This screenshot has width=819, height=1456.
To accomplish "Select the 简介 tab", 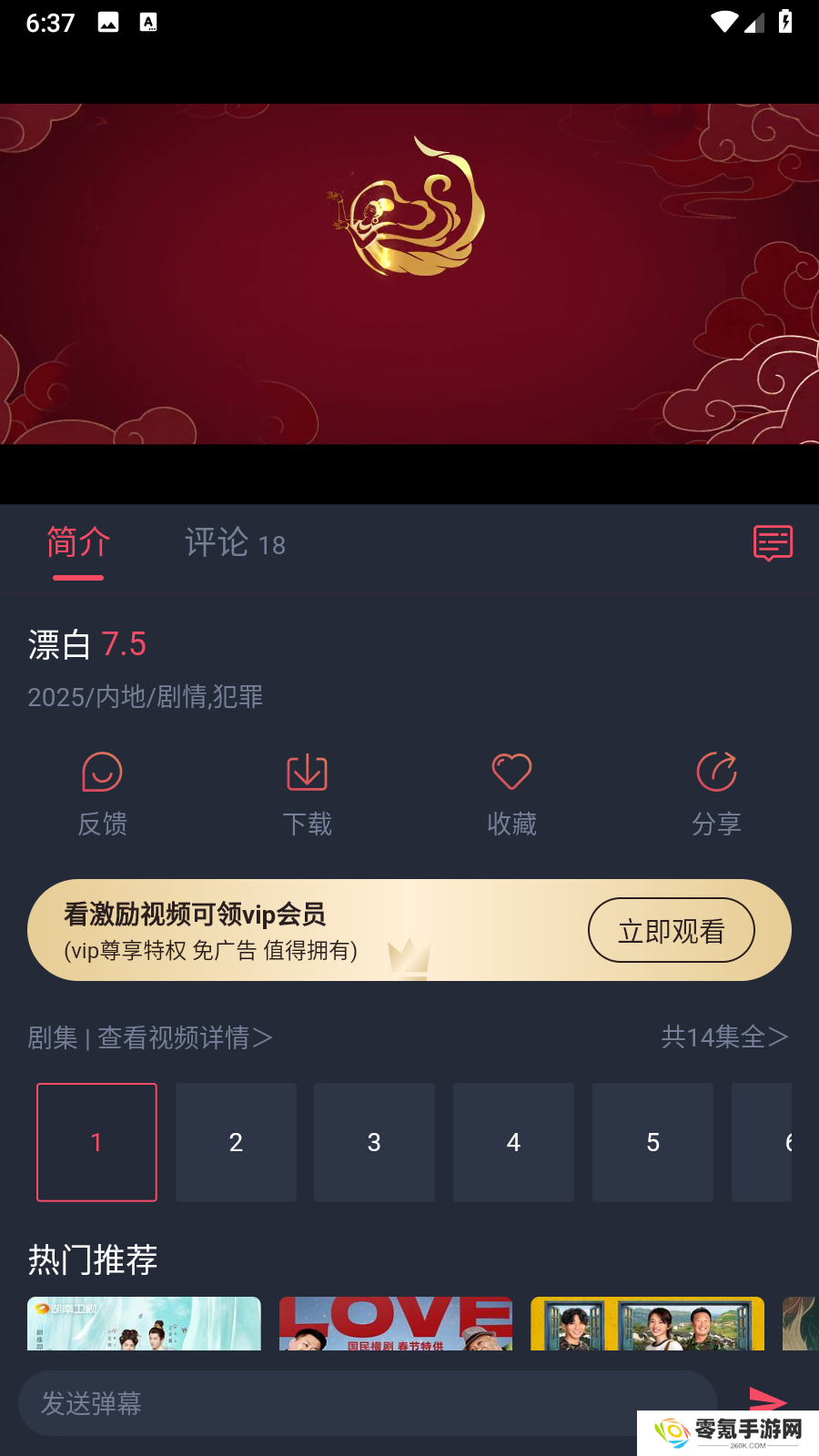I will [x=78, y=543].
